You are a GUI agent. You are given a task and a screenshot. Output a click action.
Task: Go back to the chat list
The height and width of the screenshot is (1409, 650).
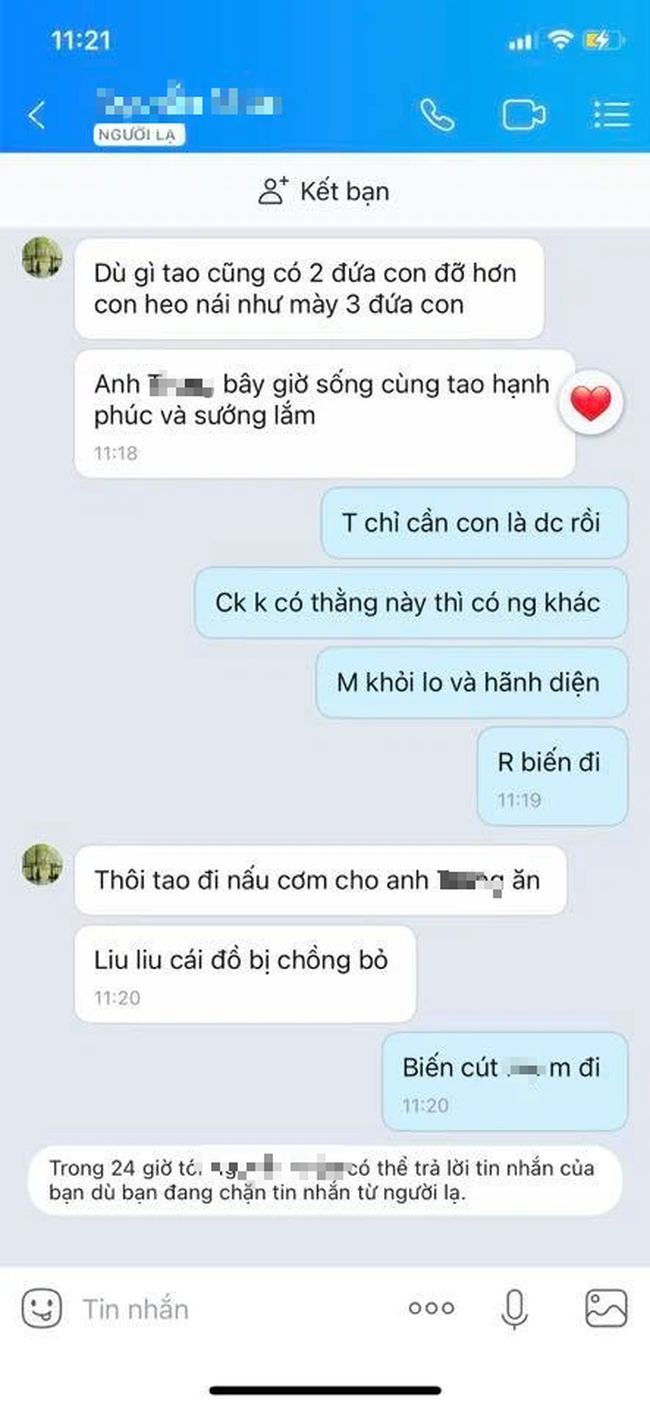pos(37,115)
